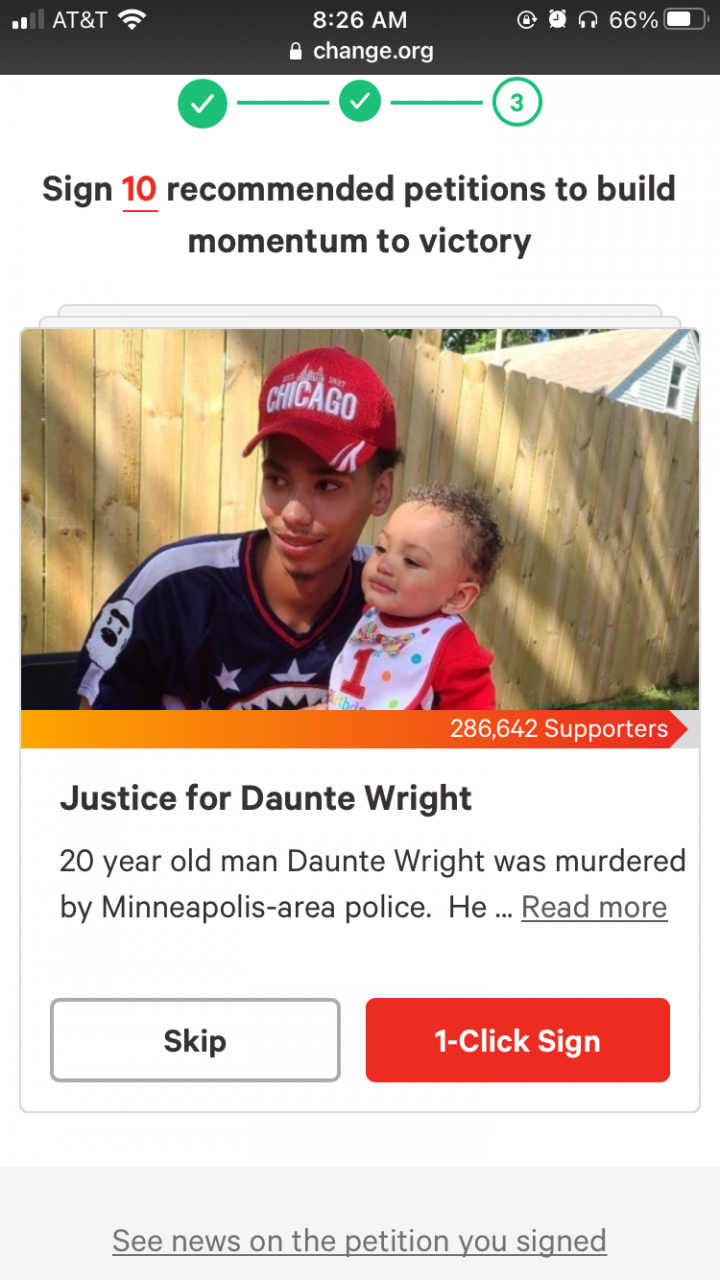This screenshot has width=720, height=1280.
Task: Tap the change.org address bar
Action: point(360,51)
